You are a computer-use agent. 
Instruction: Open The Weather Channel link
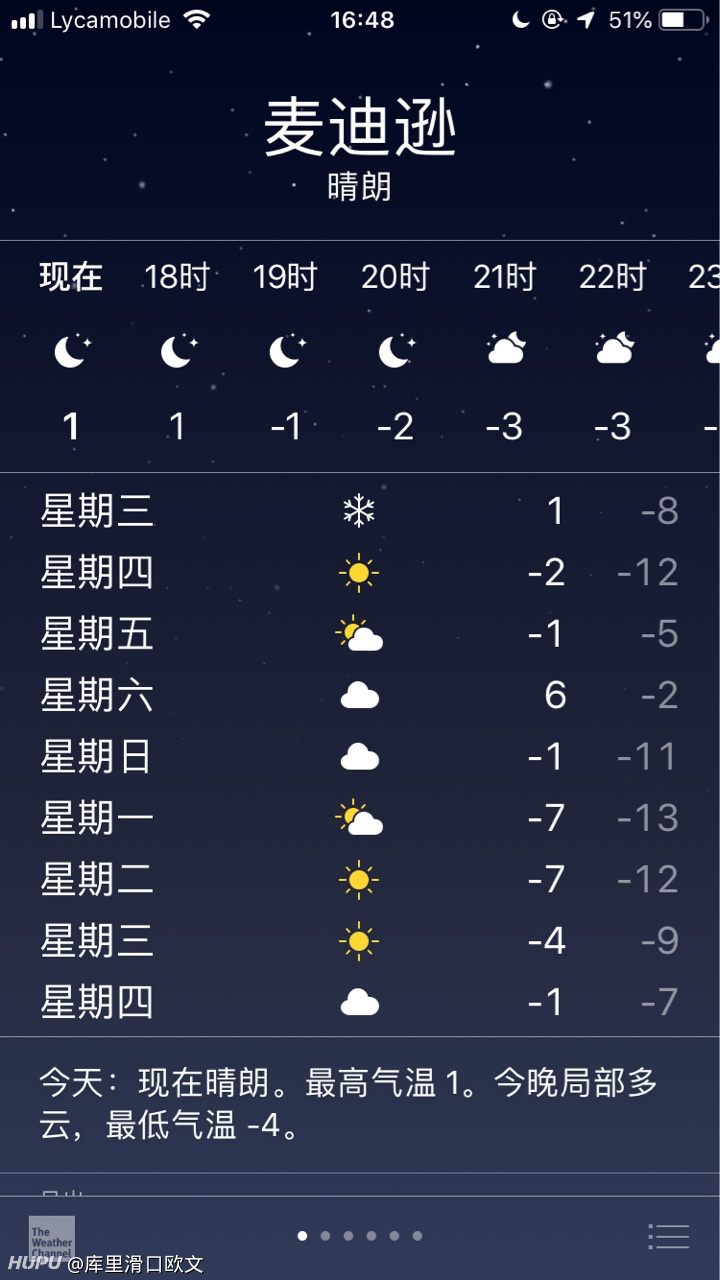pos(51,1238)
